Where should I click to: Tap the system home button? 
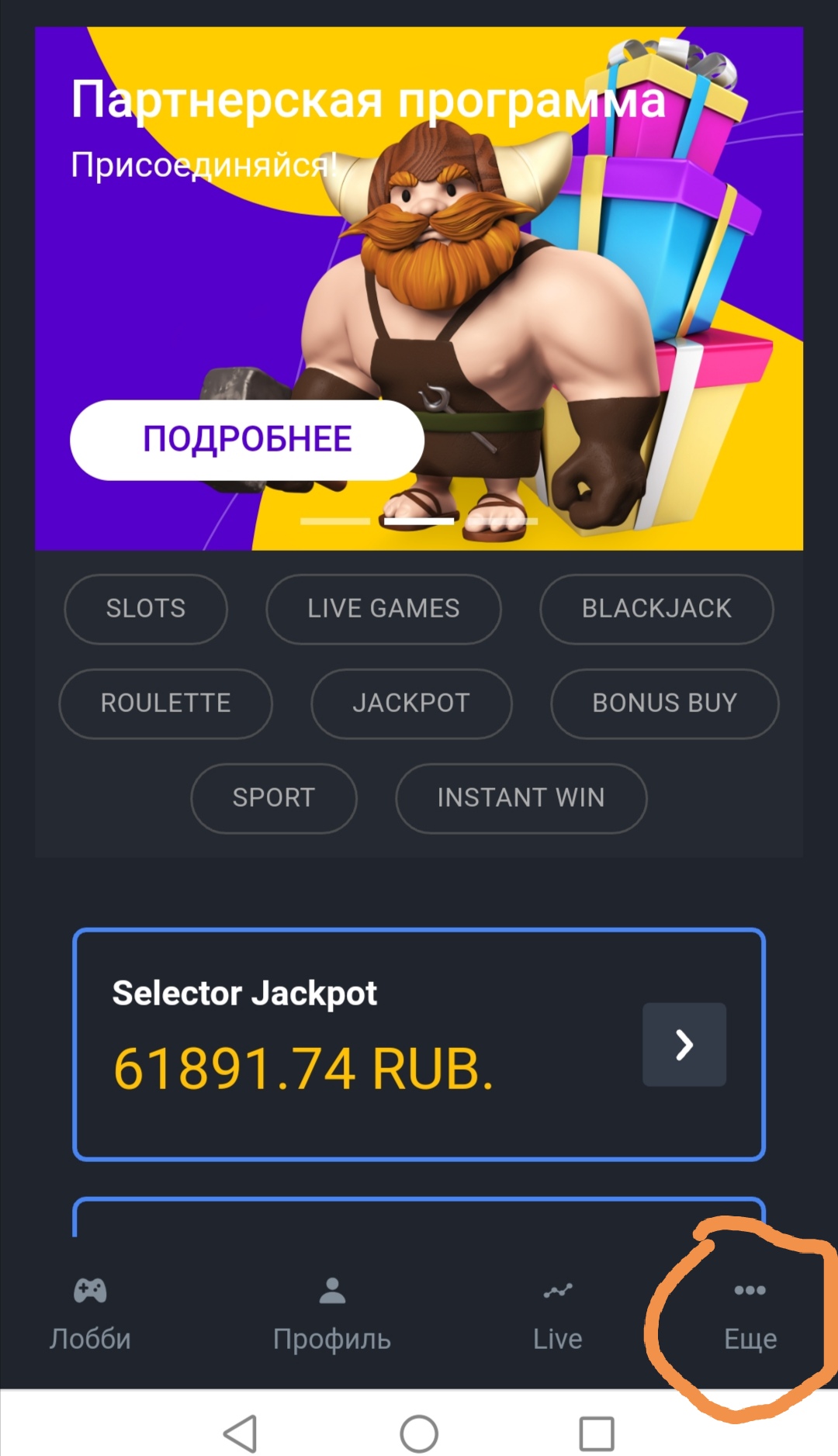point(419,1433)
